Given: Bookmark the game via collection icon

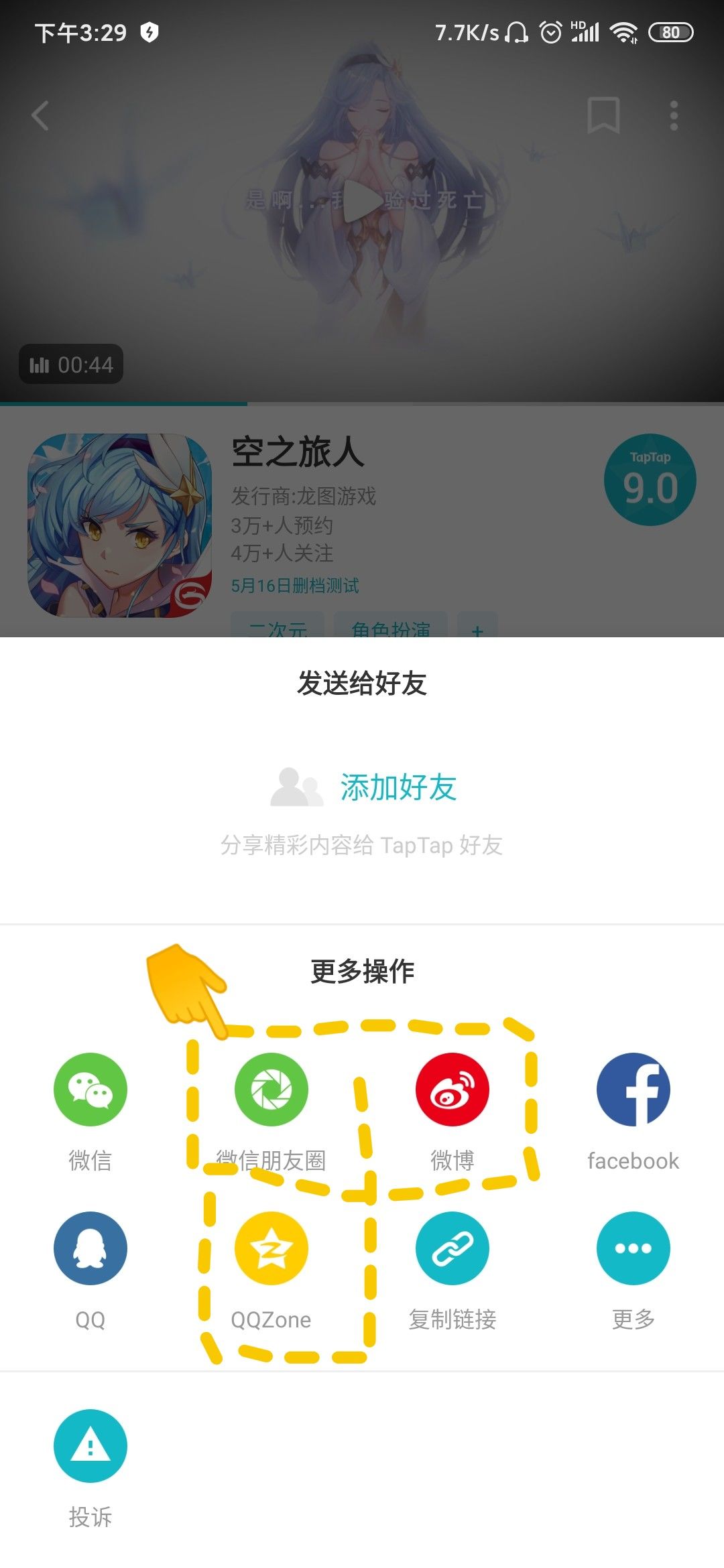Looking at the screenshot, I should [604, 115].
